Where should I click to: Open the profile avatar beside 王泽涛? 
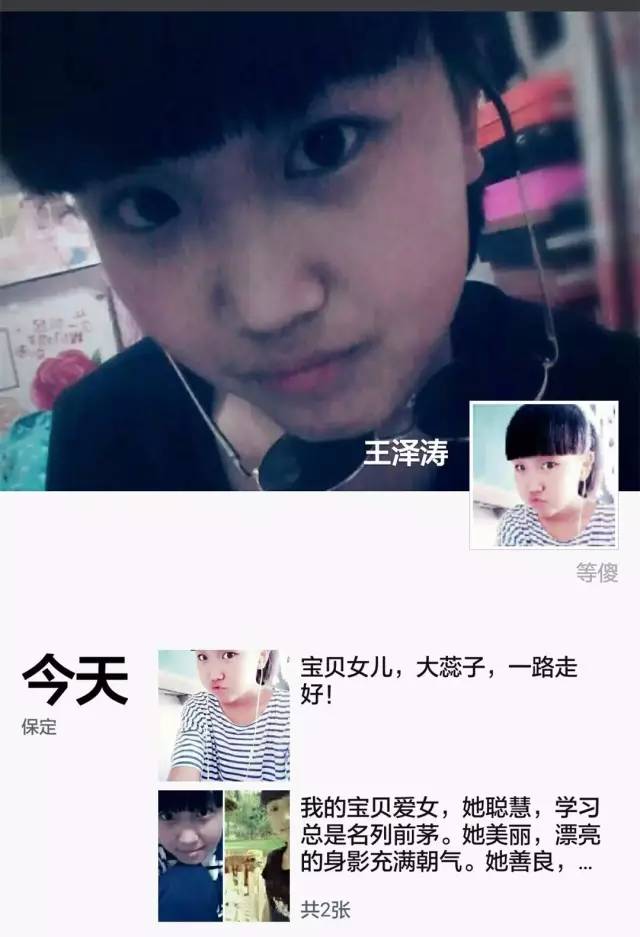[544, 475]
